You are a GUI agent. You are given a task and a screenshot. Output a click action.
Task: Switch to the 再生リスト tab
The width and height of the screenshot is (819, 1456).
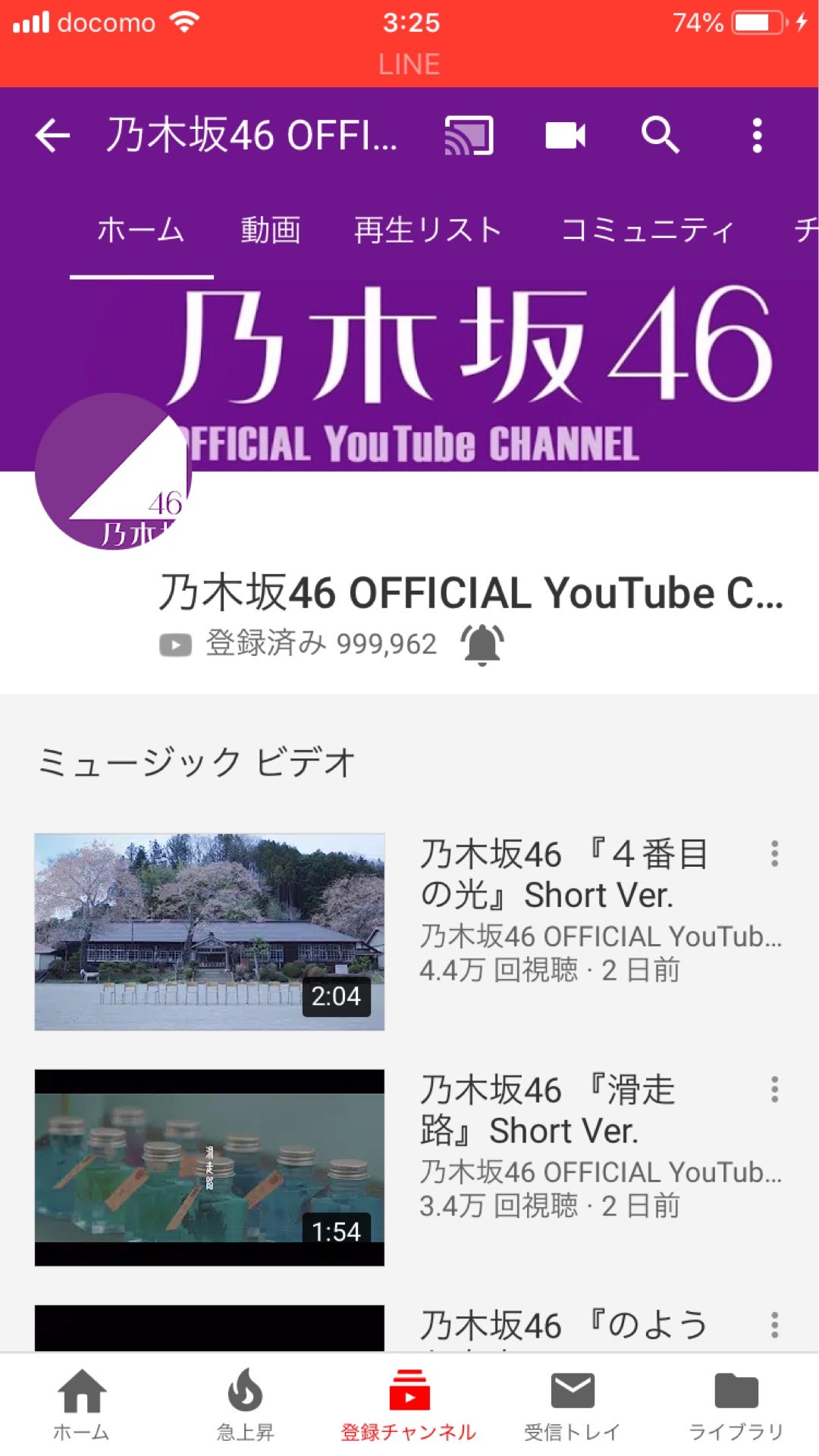(427, 231)
